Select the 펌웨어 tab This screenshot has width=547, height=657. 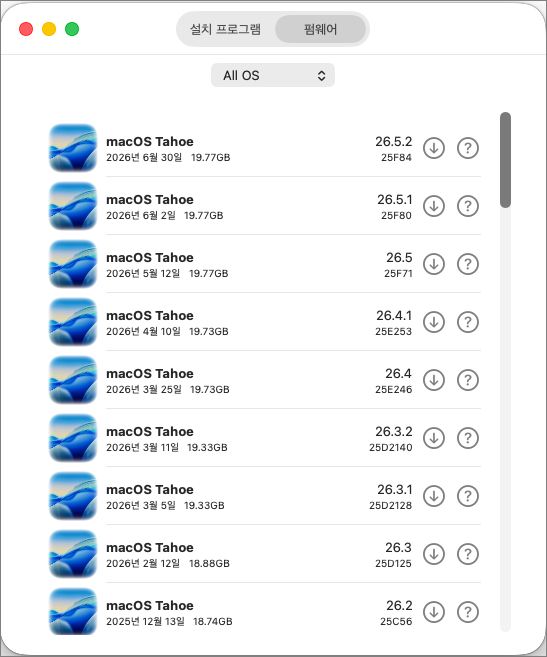click(320, 29)
